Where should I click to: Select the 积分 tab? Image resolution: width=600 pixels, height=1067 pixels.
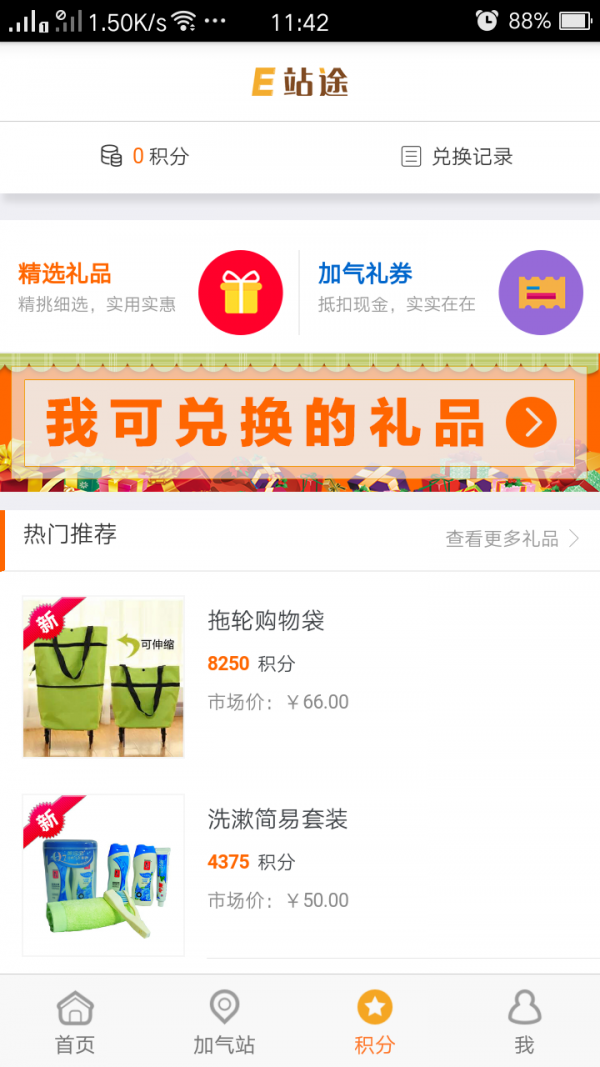click(x=375, y=1022)
